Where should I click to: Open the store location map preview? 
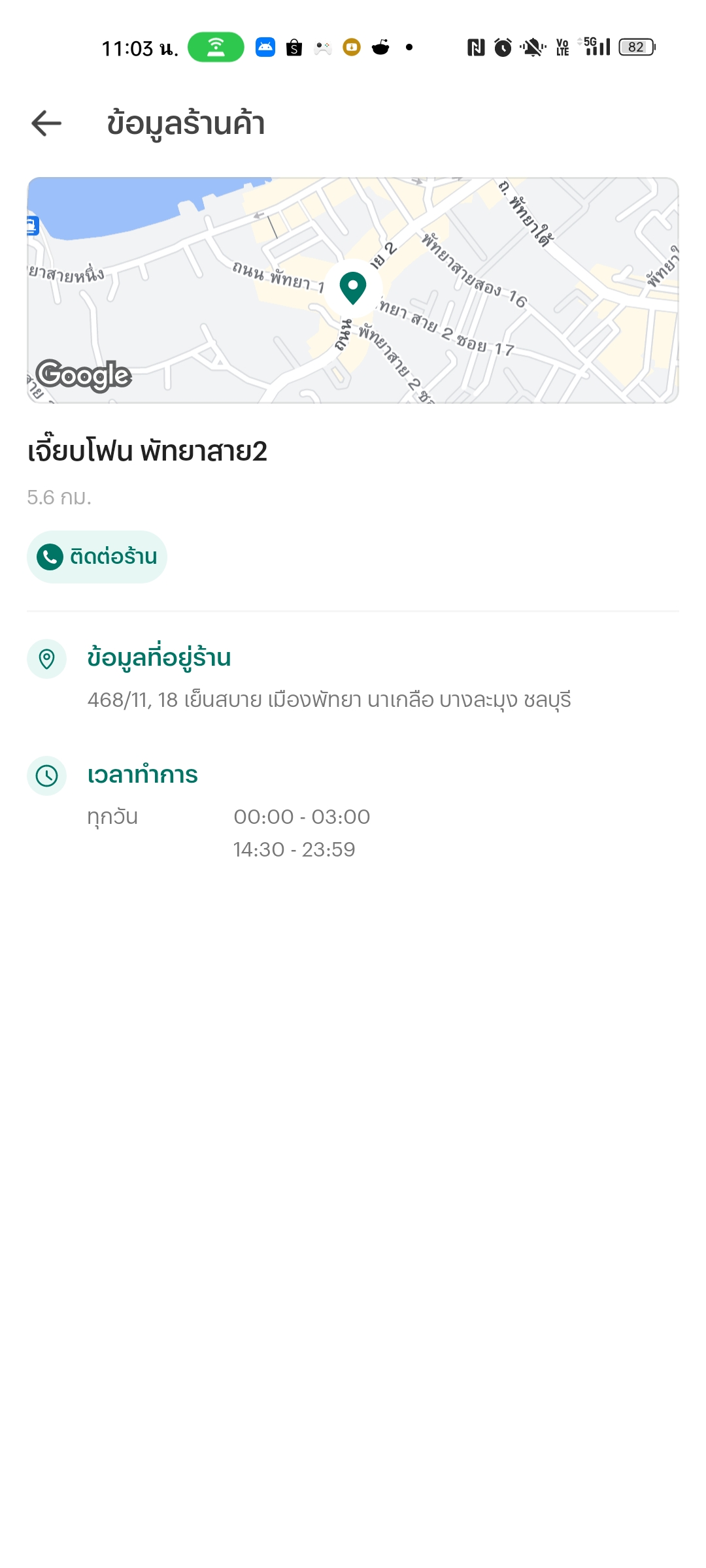click(353, 290)
